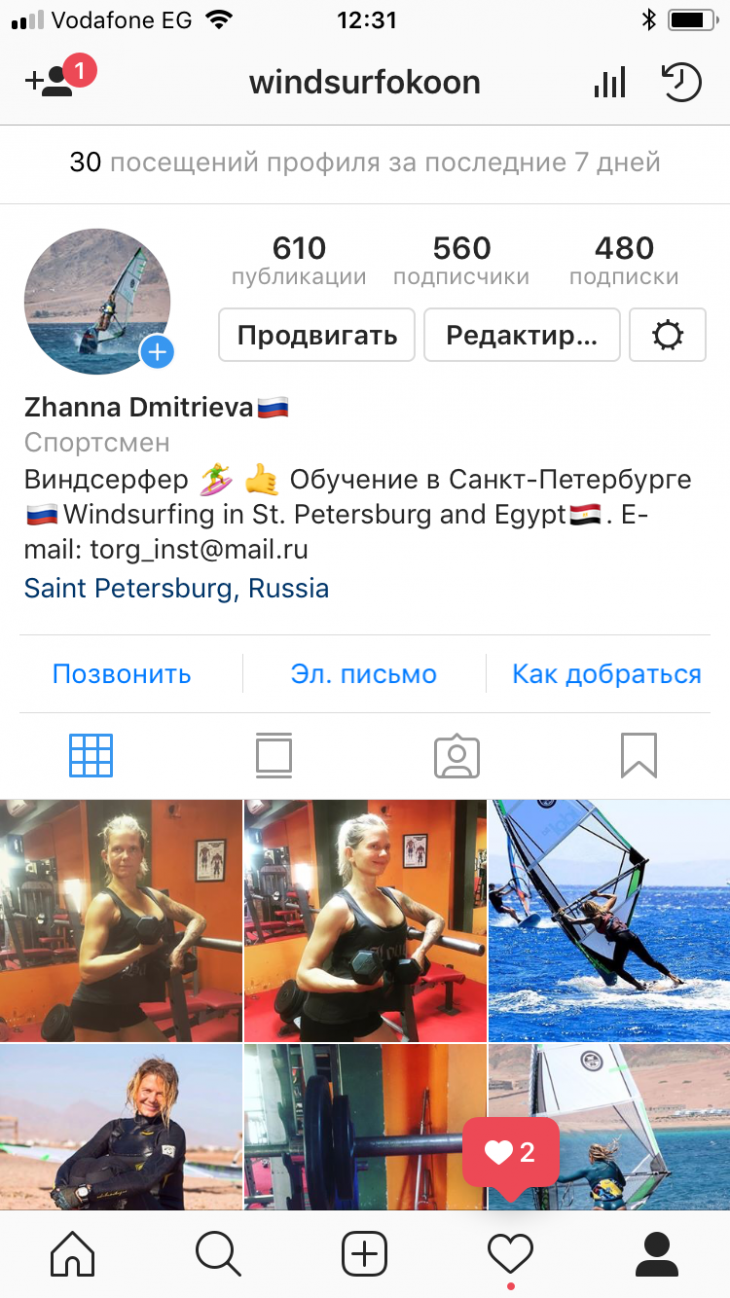Edit profile with Редактир… button
Screen dimensions: 730x1298
click(522, 335)
